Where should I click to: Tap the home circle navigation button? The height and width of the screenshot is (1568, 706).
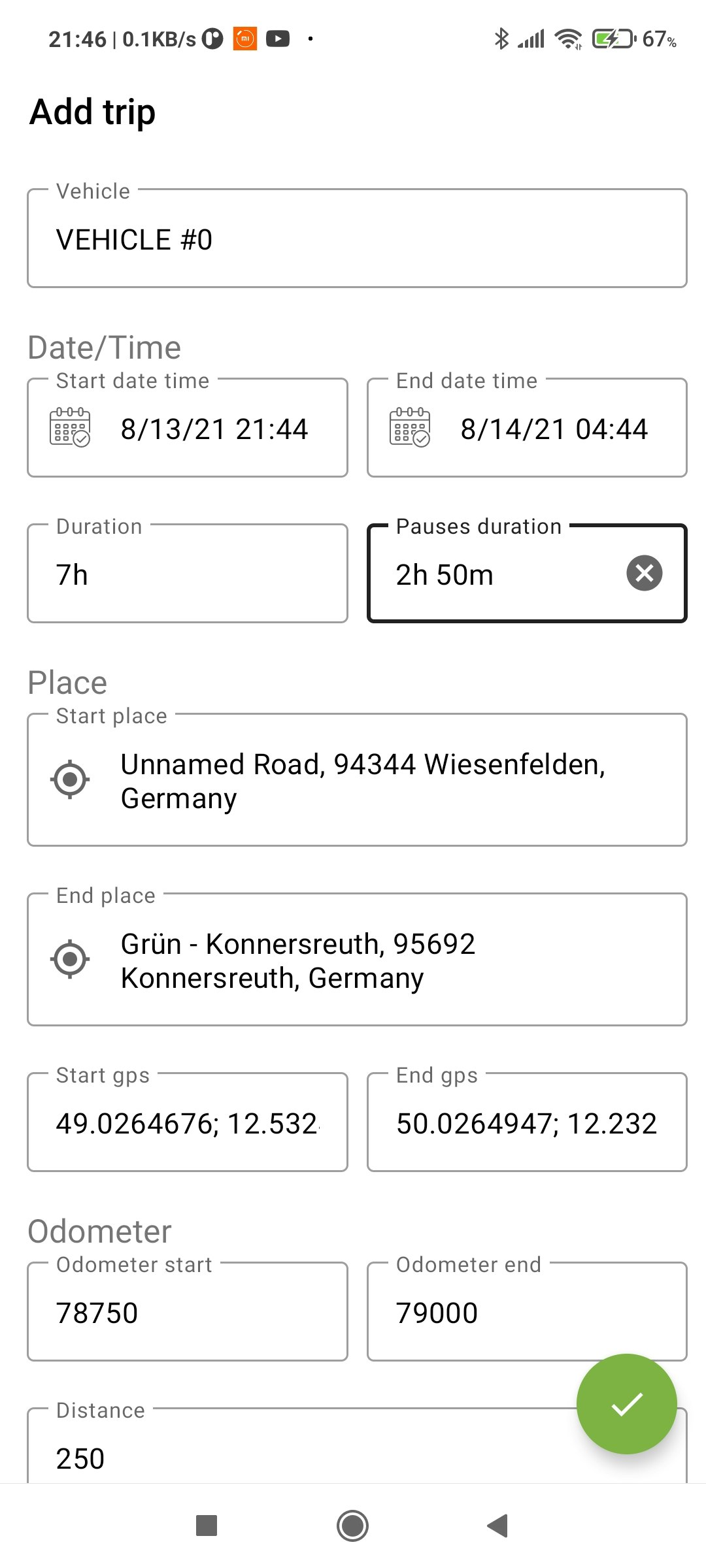click(x=352, y=1527)
